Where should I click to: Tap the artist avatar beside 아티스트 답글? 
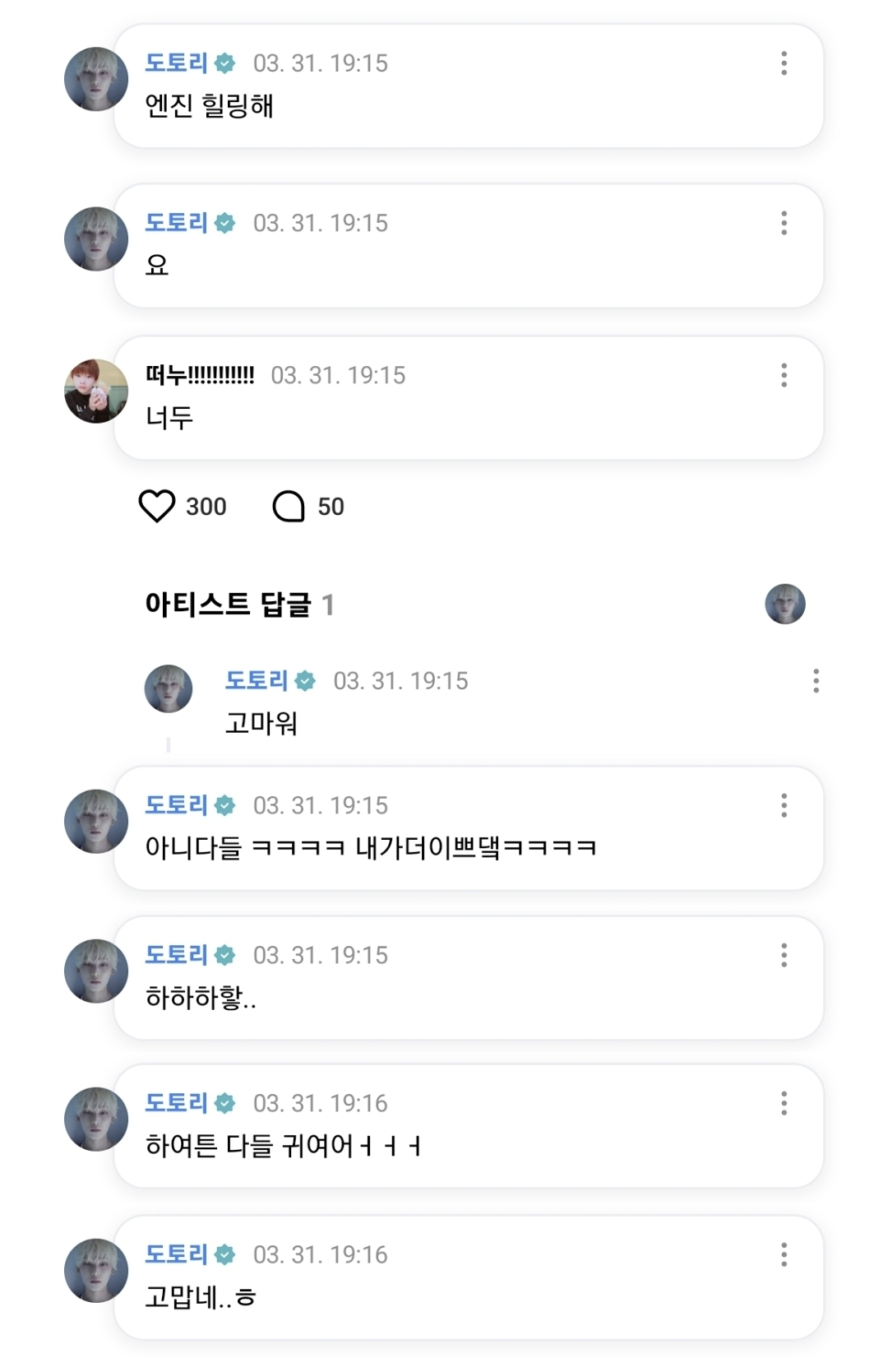click(784, 605)
